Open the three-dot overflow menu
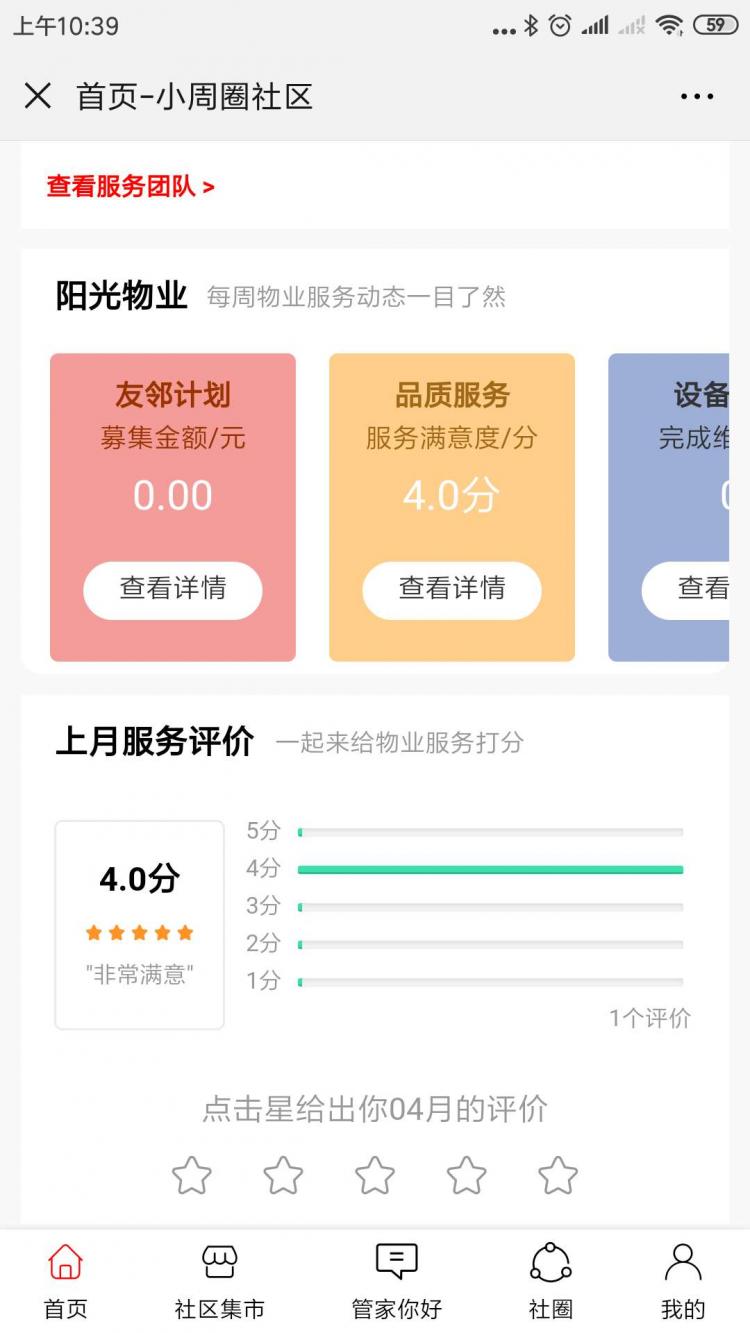Viewport: 750px width, 1333px height. point(696,97)
